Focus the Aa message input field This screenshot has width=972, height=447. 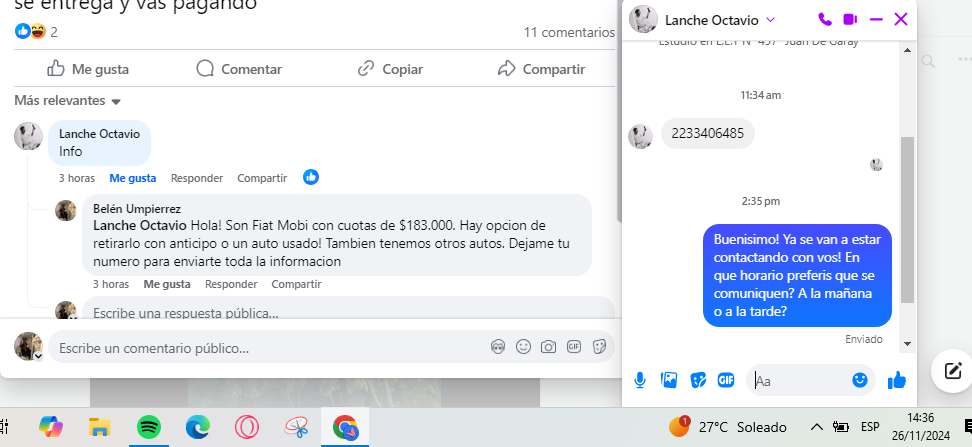coord(800,380)
